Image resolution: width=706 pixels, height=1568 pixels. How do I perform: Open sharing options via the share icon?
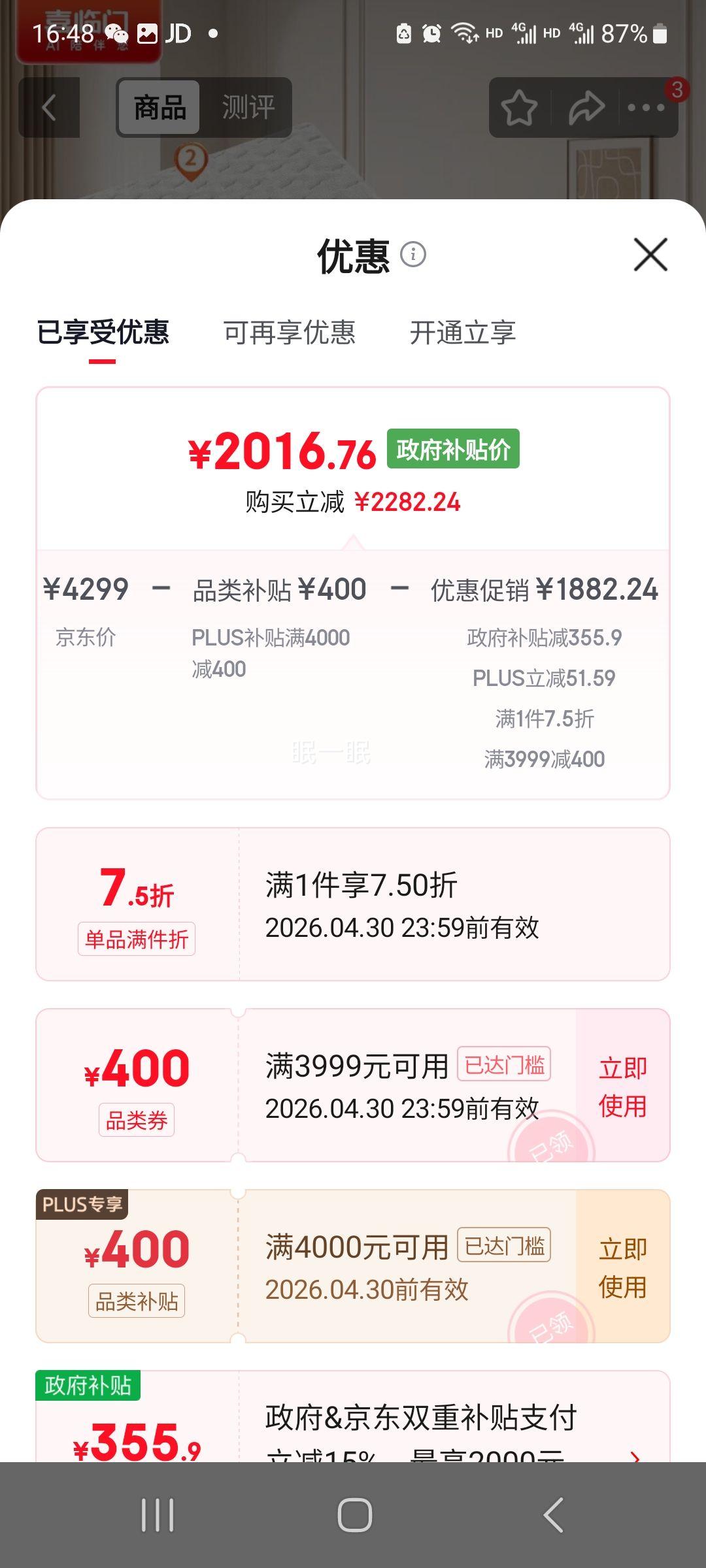pyautogui.click(x=585, y=106)
